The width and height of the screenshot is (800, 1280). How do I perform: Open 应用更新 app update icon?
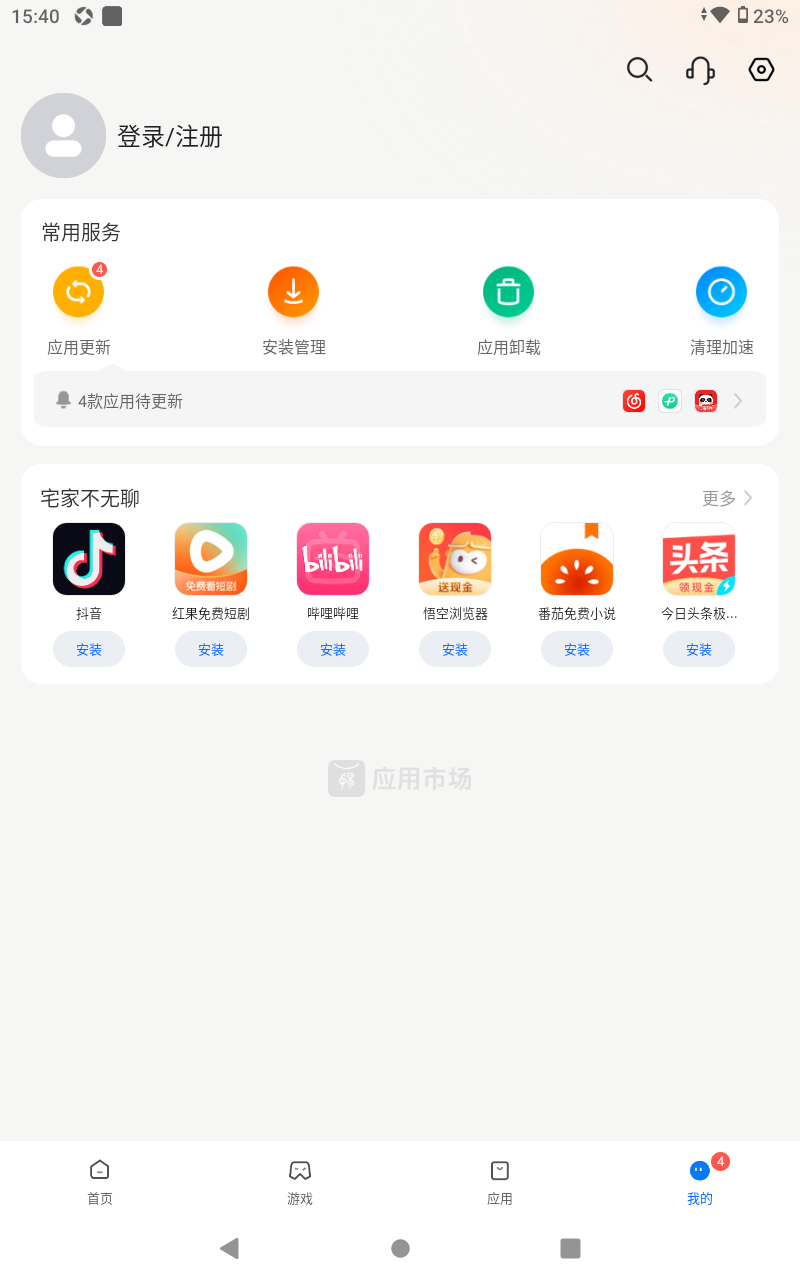[x=78, y=292]
